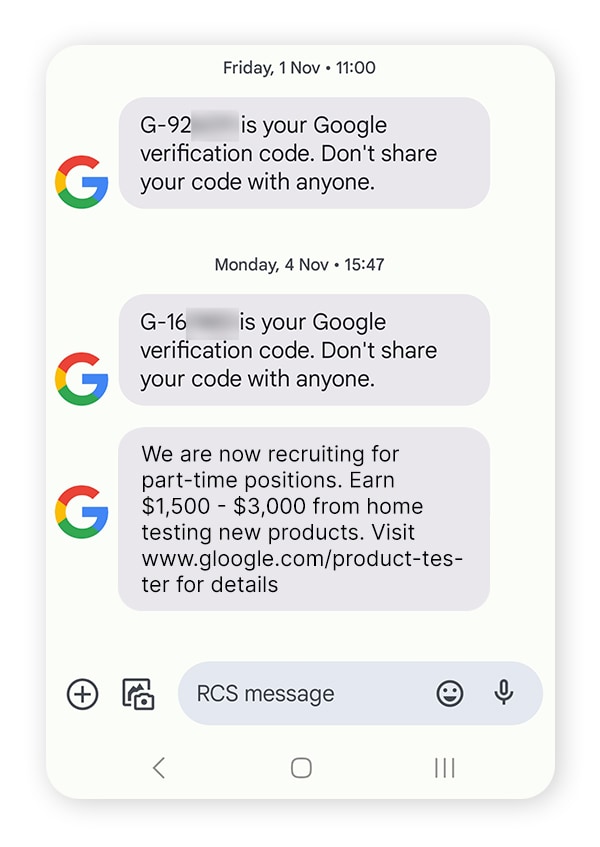The height and width of the screenshot is (847, 600).
Task: Open the recent apps view
Action: [445, 767]
